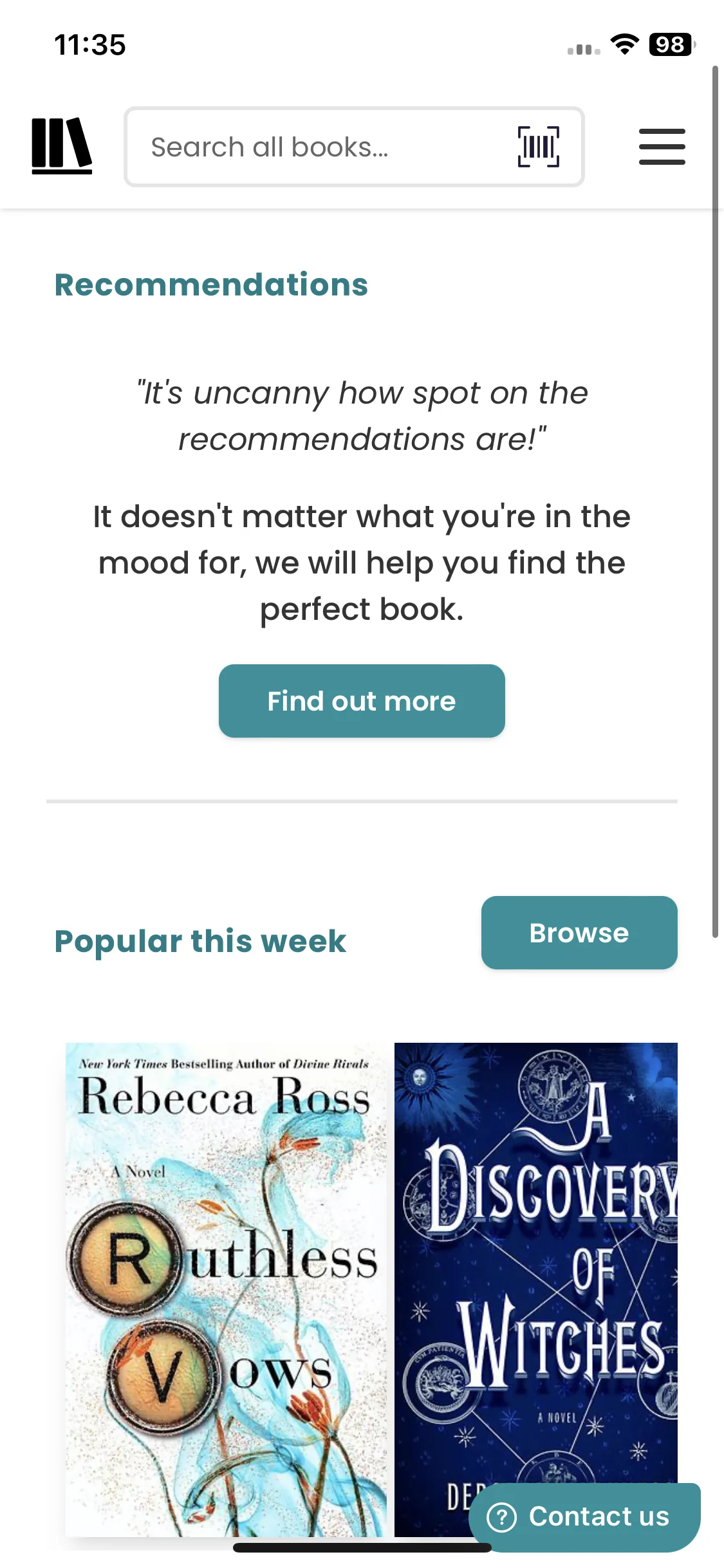Open A Discovery of Witches book
Viewport: 724px width, 1568px height.
click(535, 1255)
